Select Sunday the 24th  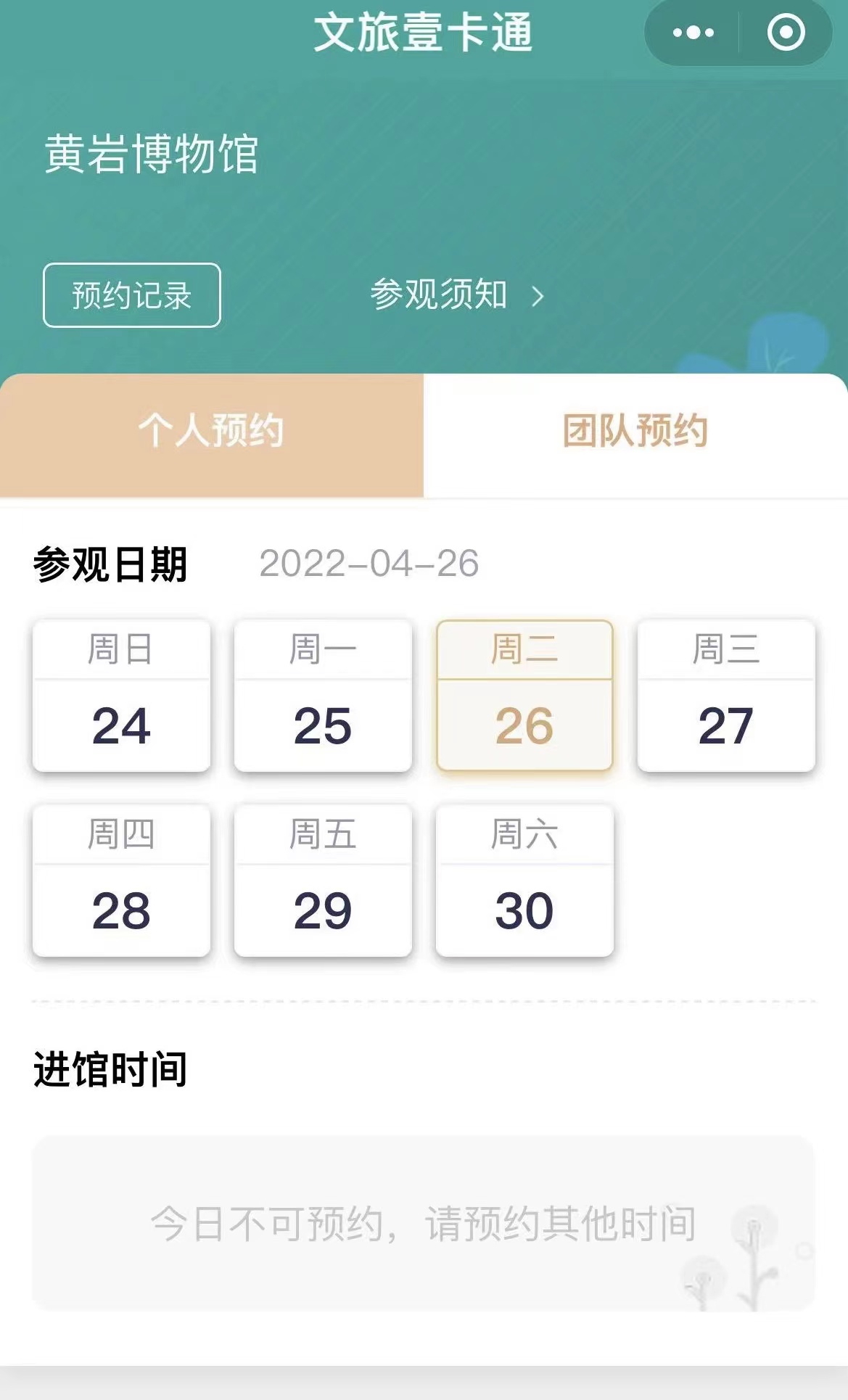121,696
